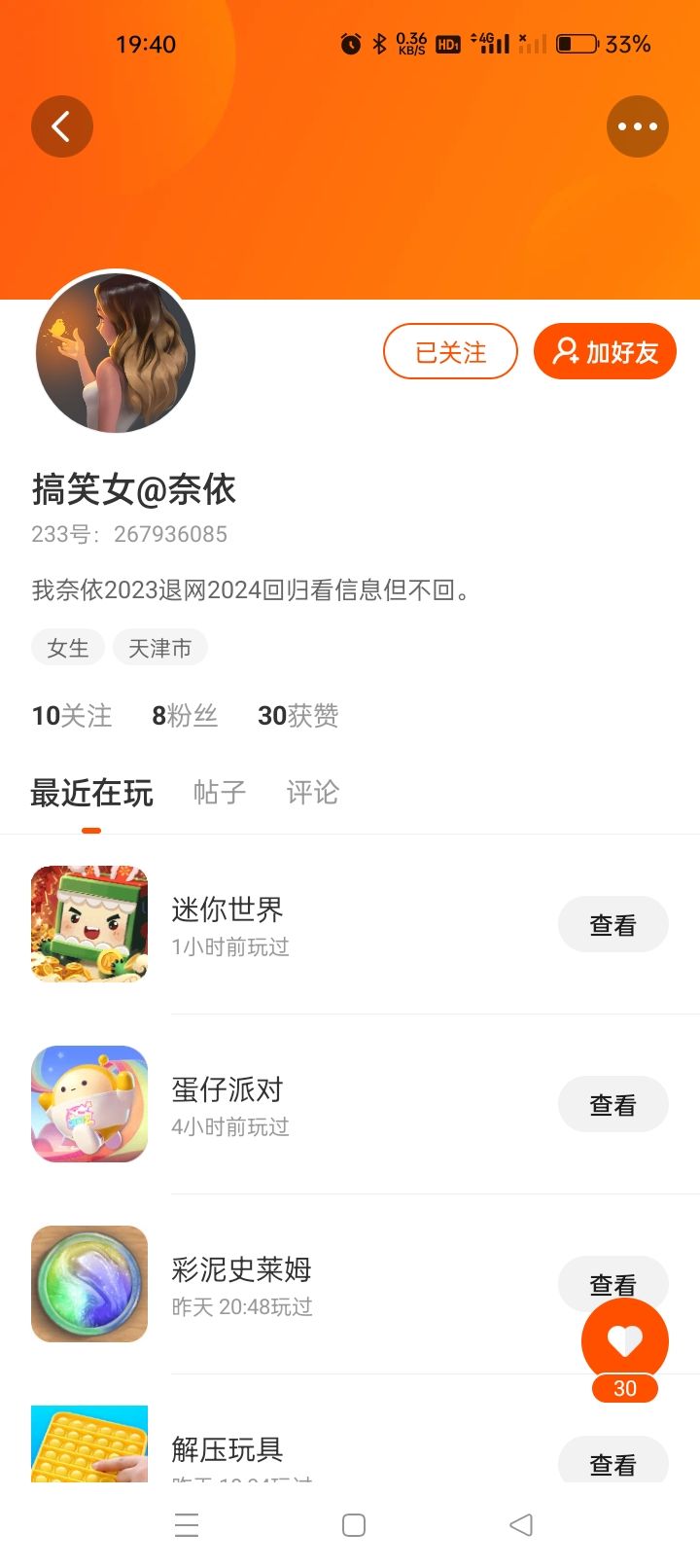Tap 查看 for 迷你世界

pos(612,925)
